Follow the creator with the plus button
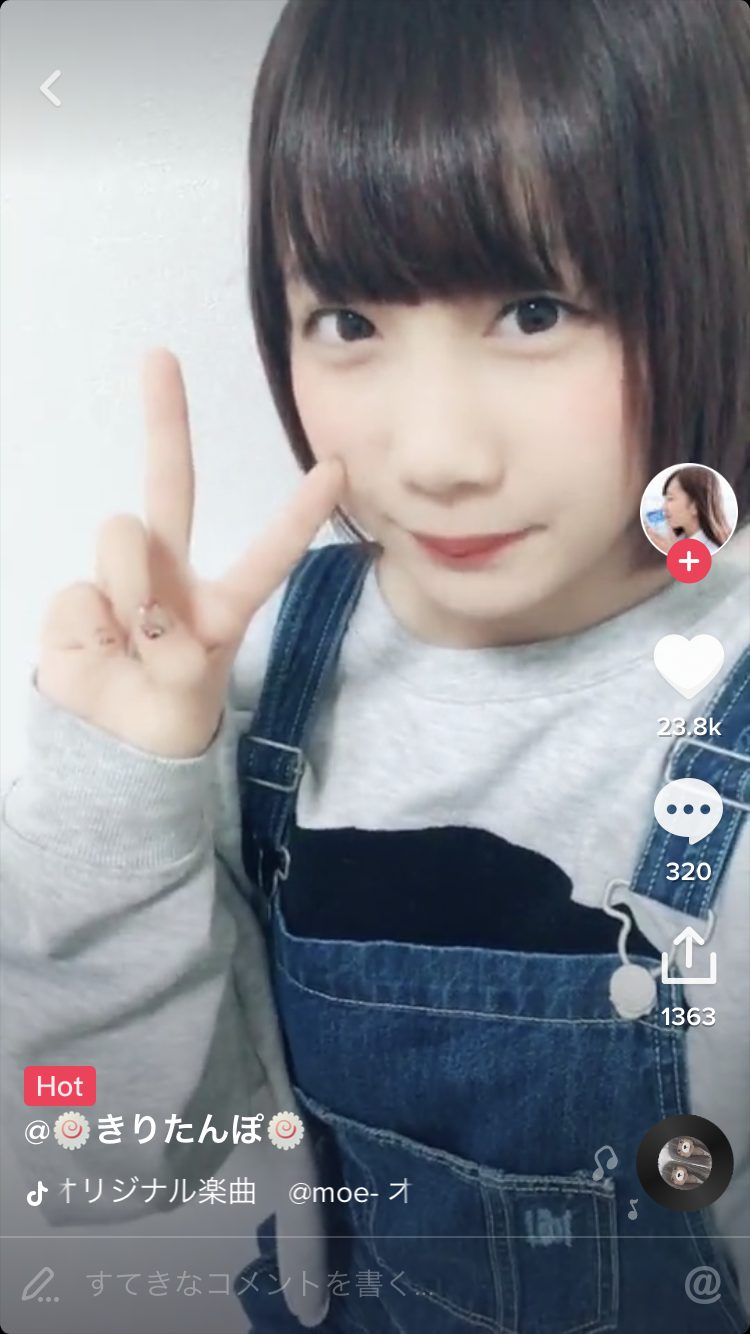 tap(689, 562)
